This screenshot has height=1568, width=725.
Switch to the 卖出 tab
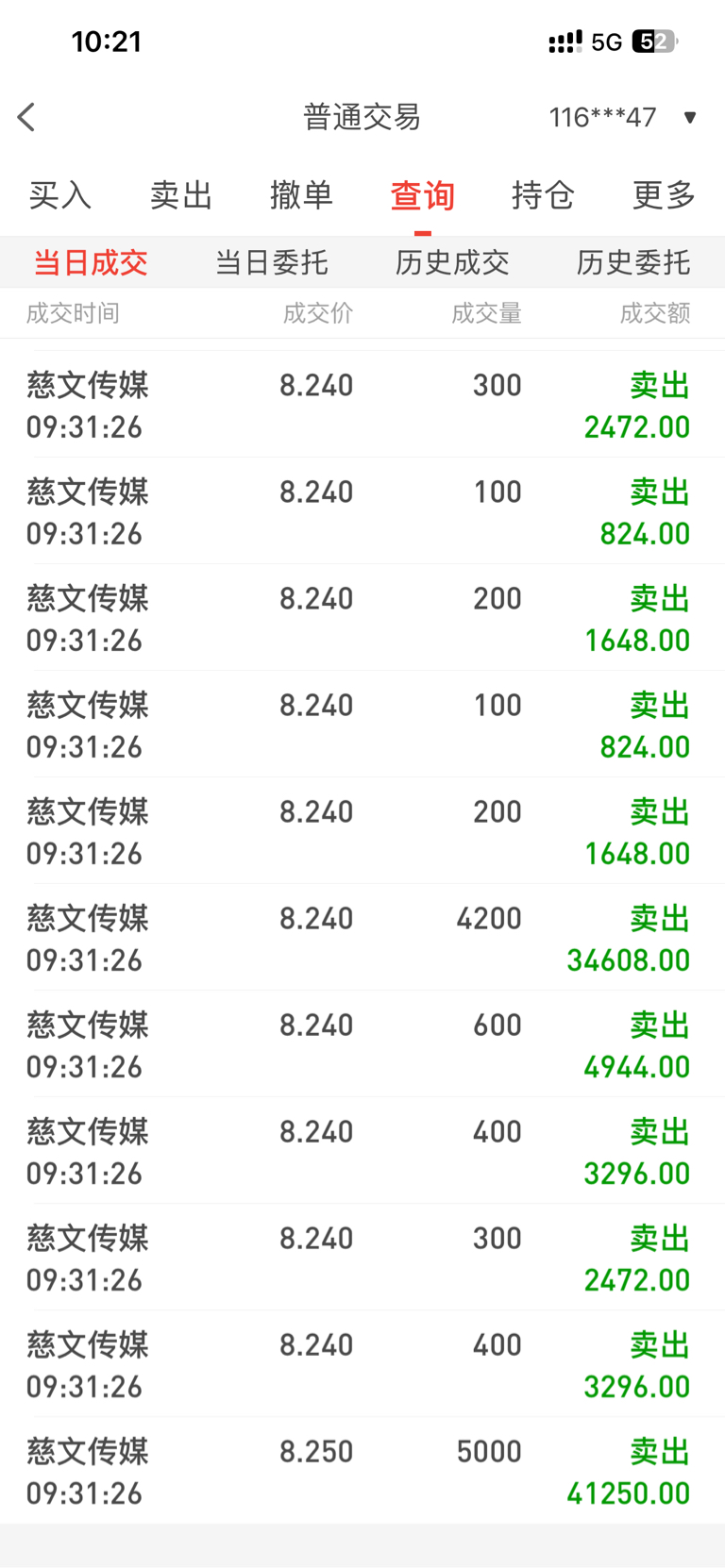[x=181, y=195]
